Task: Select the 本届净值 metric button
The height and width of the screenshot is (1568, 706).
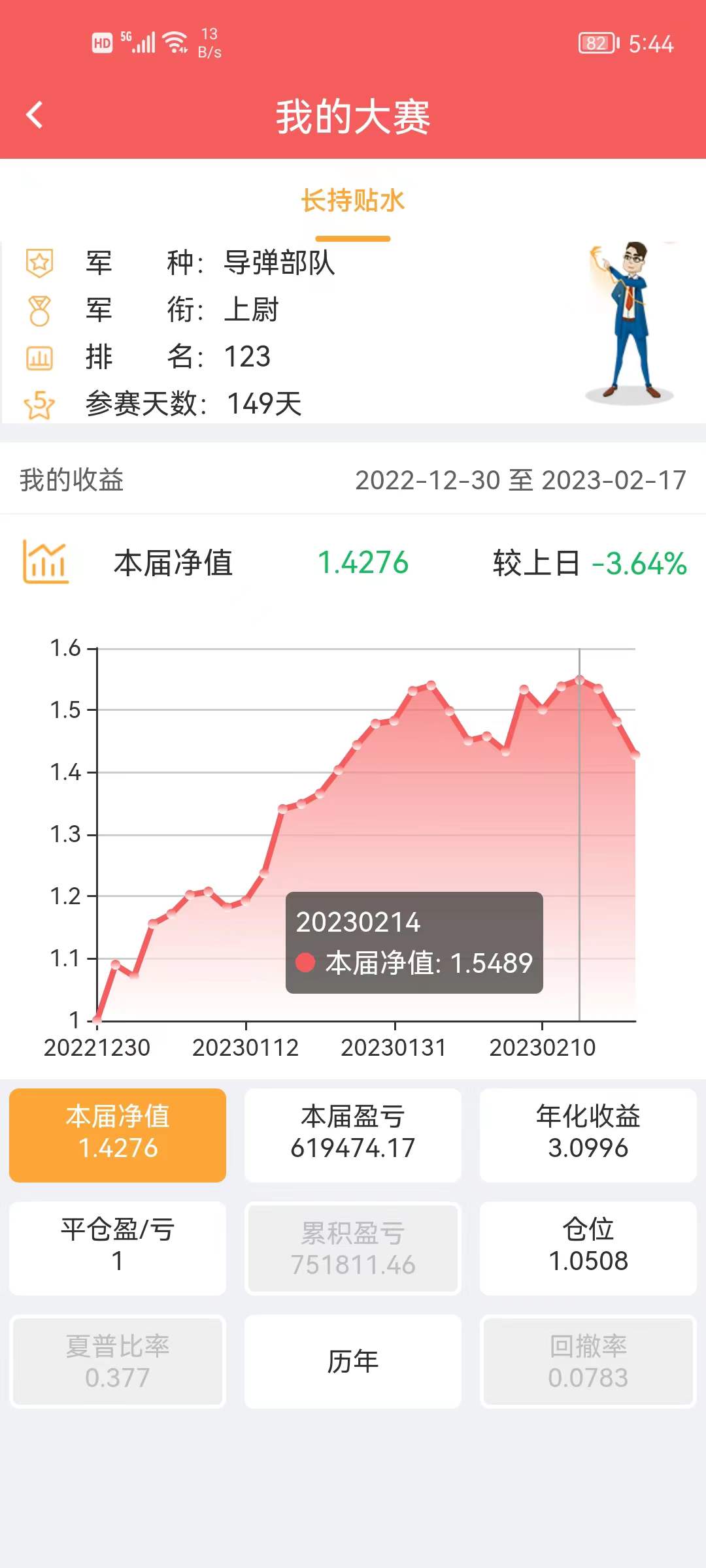Action: pos(118,1135)
